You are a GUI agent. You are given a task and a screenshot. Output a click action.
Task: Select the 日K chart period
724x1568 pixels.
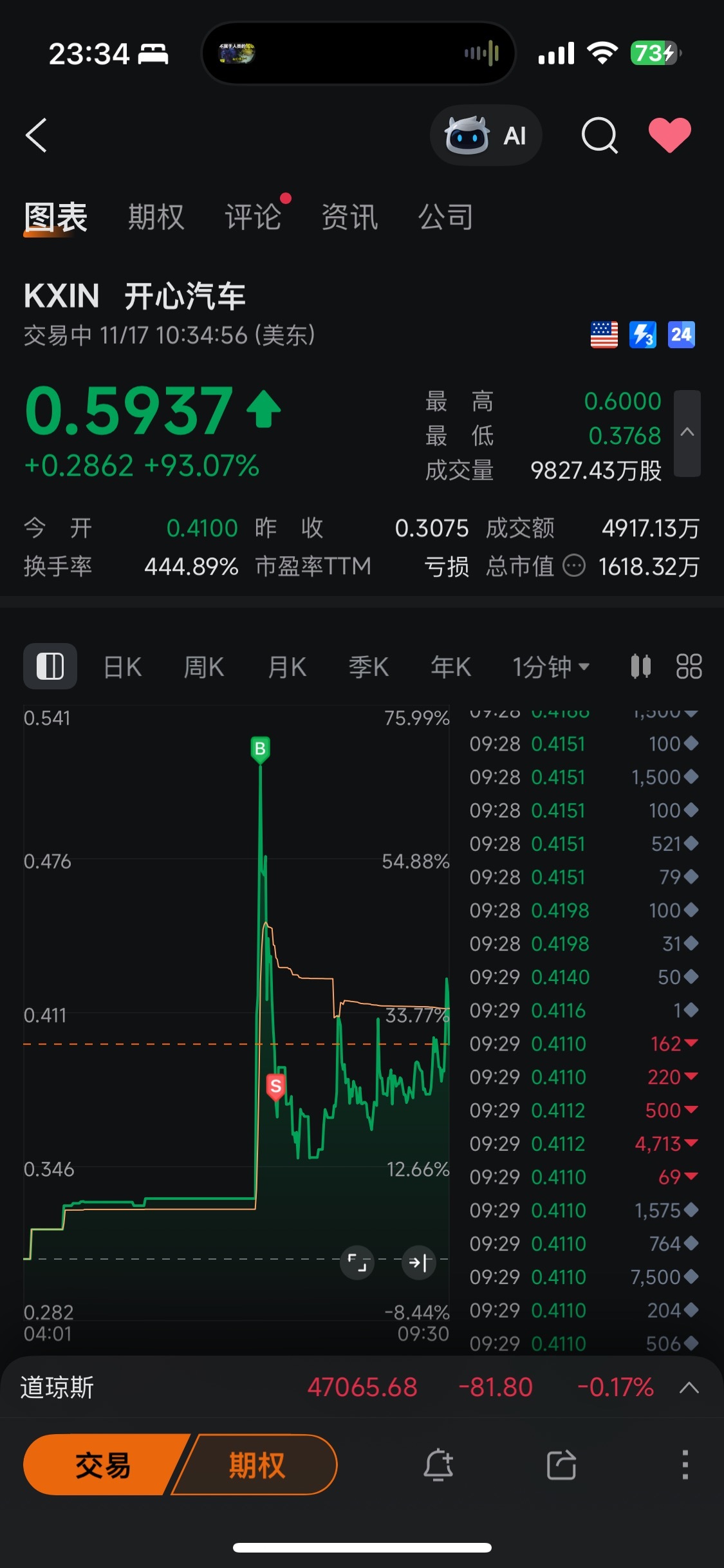122,667
